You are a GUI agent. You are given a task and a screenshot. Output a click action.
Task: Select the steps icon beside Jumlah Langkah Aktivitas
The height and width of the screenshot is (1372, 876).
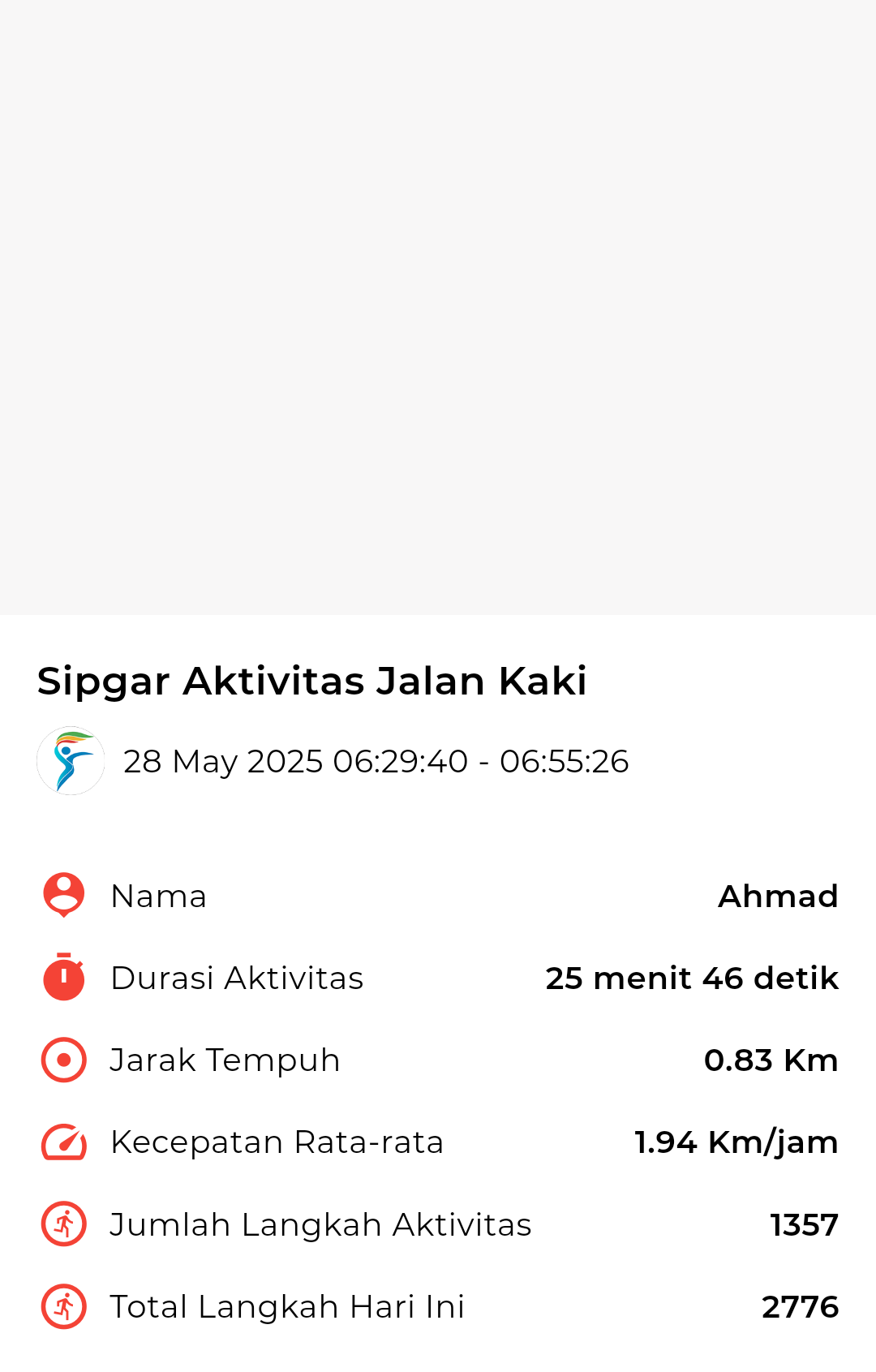point(62,1224)
